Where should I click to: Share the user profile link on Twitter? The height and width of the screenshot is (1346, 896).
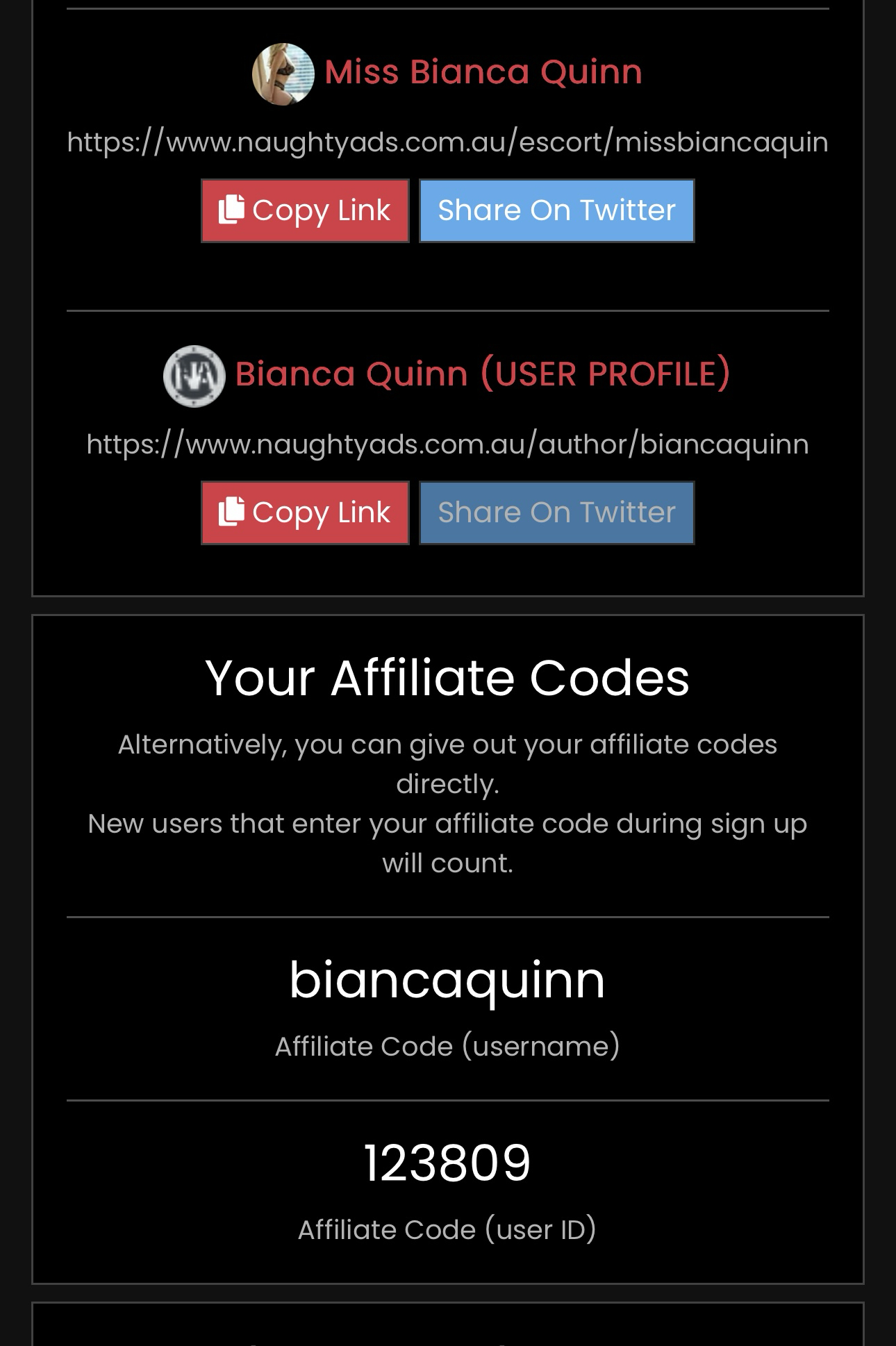tap(556, 513)
